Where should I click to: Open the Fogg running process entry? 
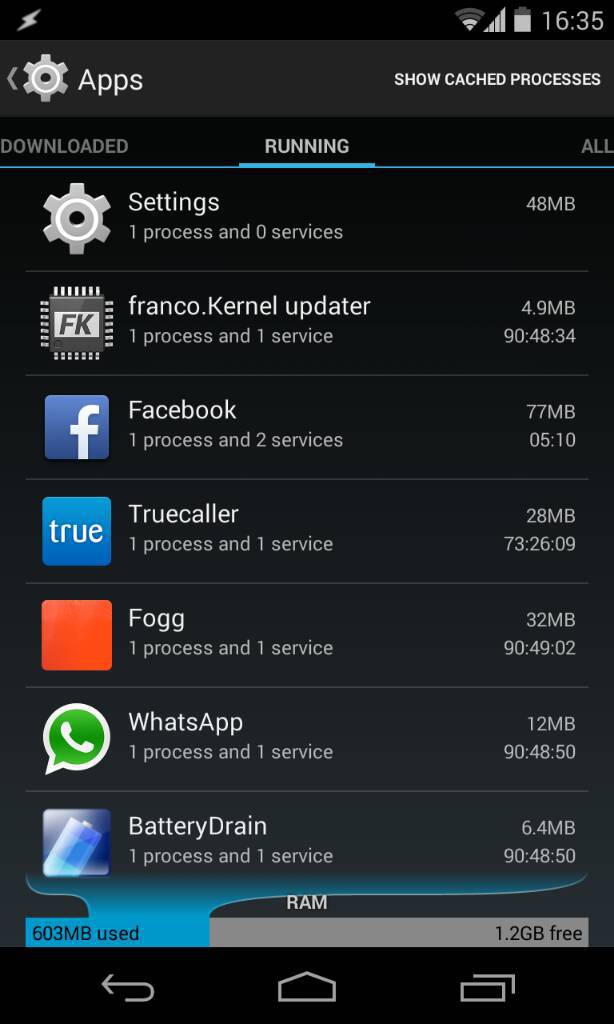pyautogui.click(x=306, y=633)
